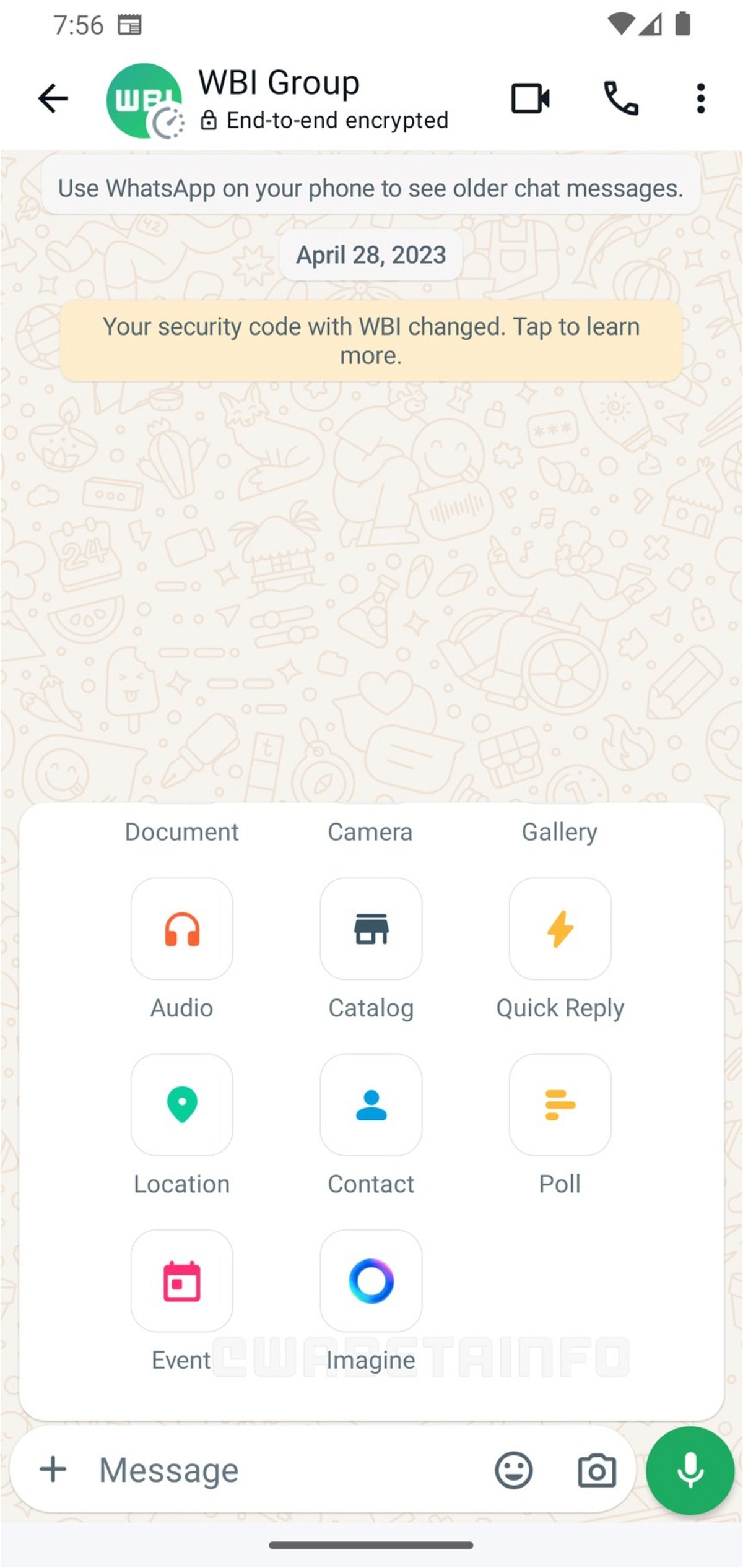
Task: Choose Gallery from the attachment sheet
Action: [x=559, y=832]
